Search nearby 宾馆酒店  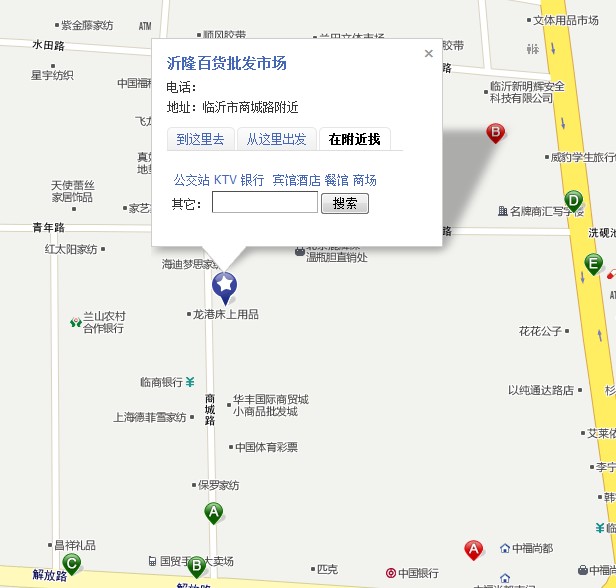(296, 181)
